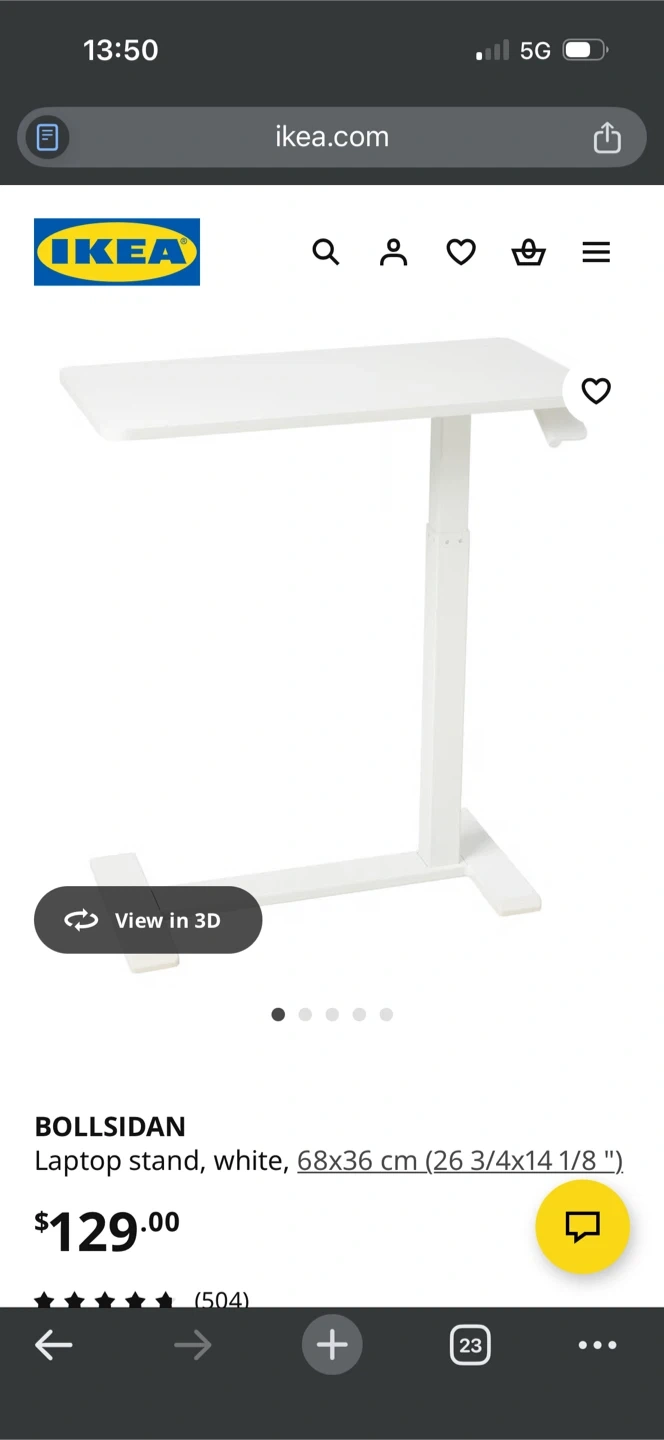The width and height of the screenshot is (664, 1440).
Task: Go back in the browser
Action: 54,1345
